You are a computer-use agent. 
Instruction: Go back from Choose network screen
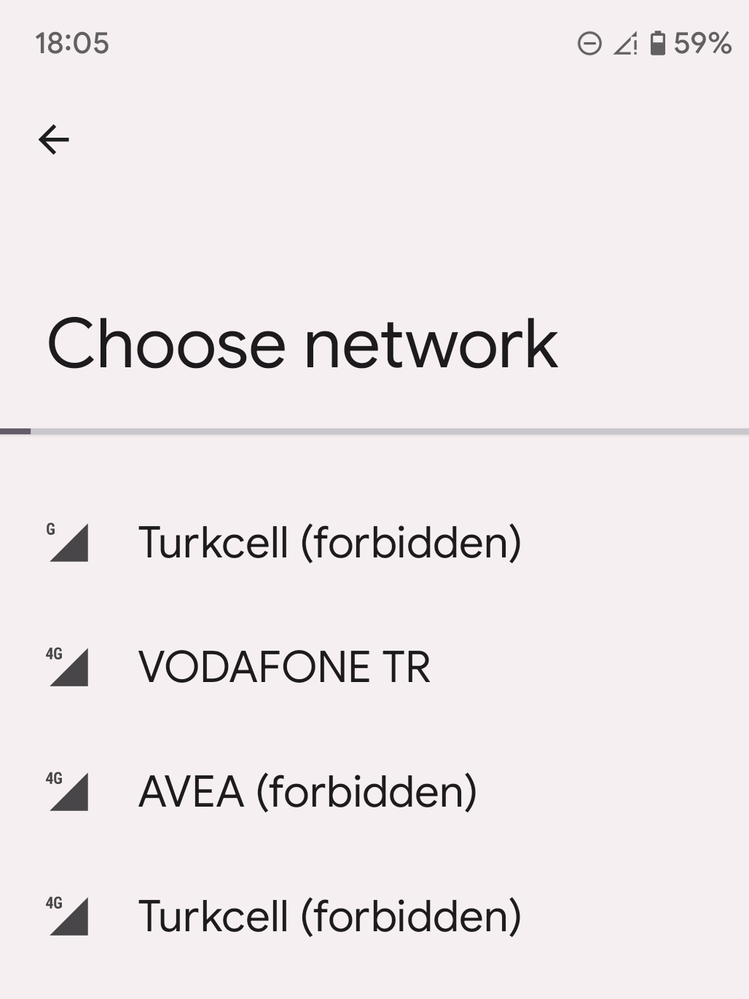point(54,140)
